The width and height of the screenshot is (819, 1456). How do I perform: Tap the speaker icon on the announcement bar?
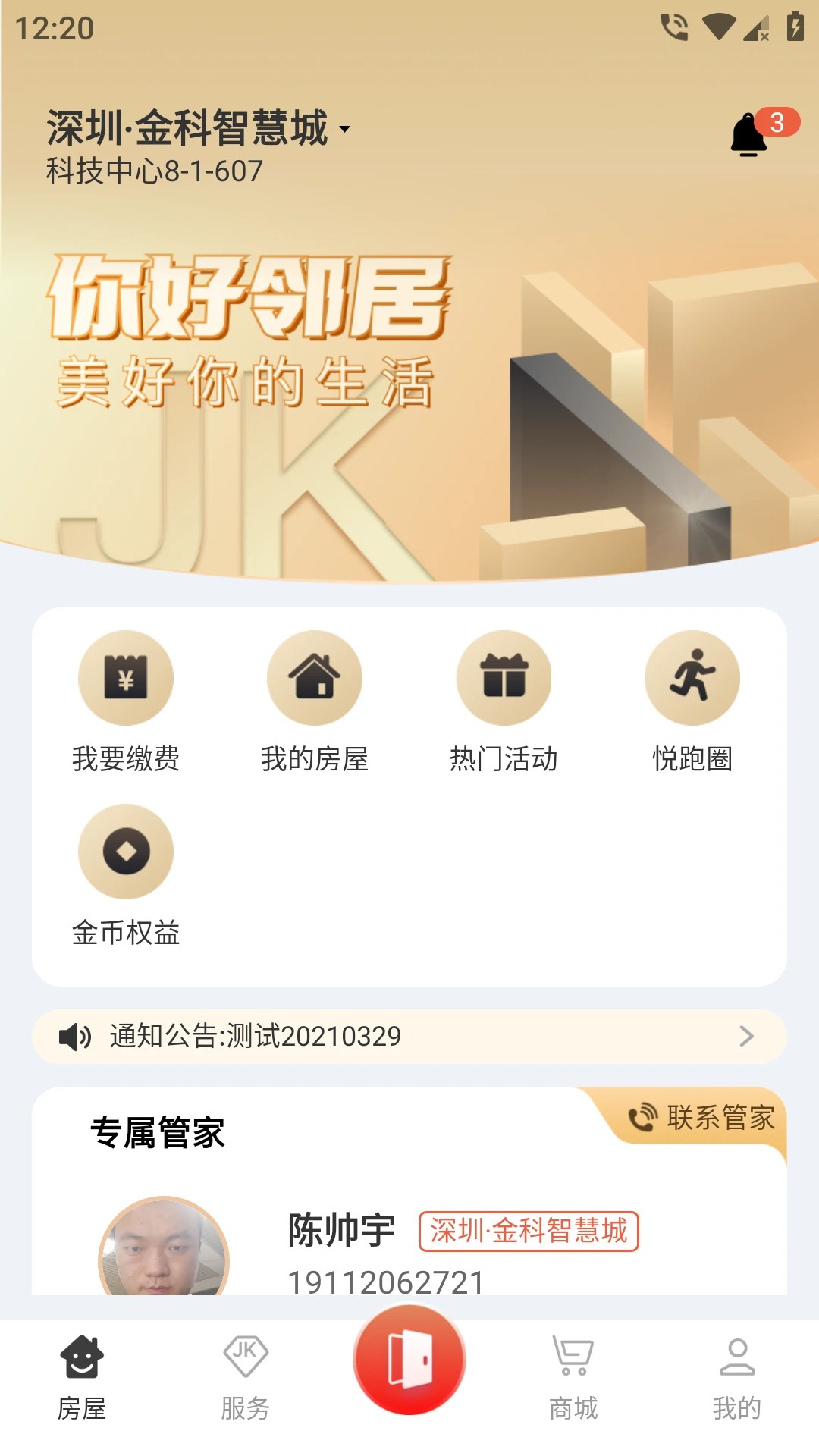coord(76,1034)
